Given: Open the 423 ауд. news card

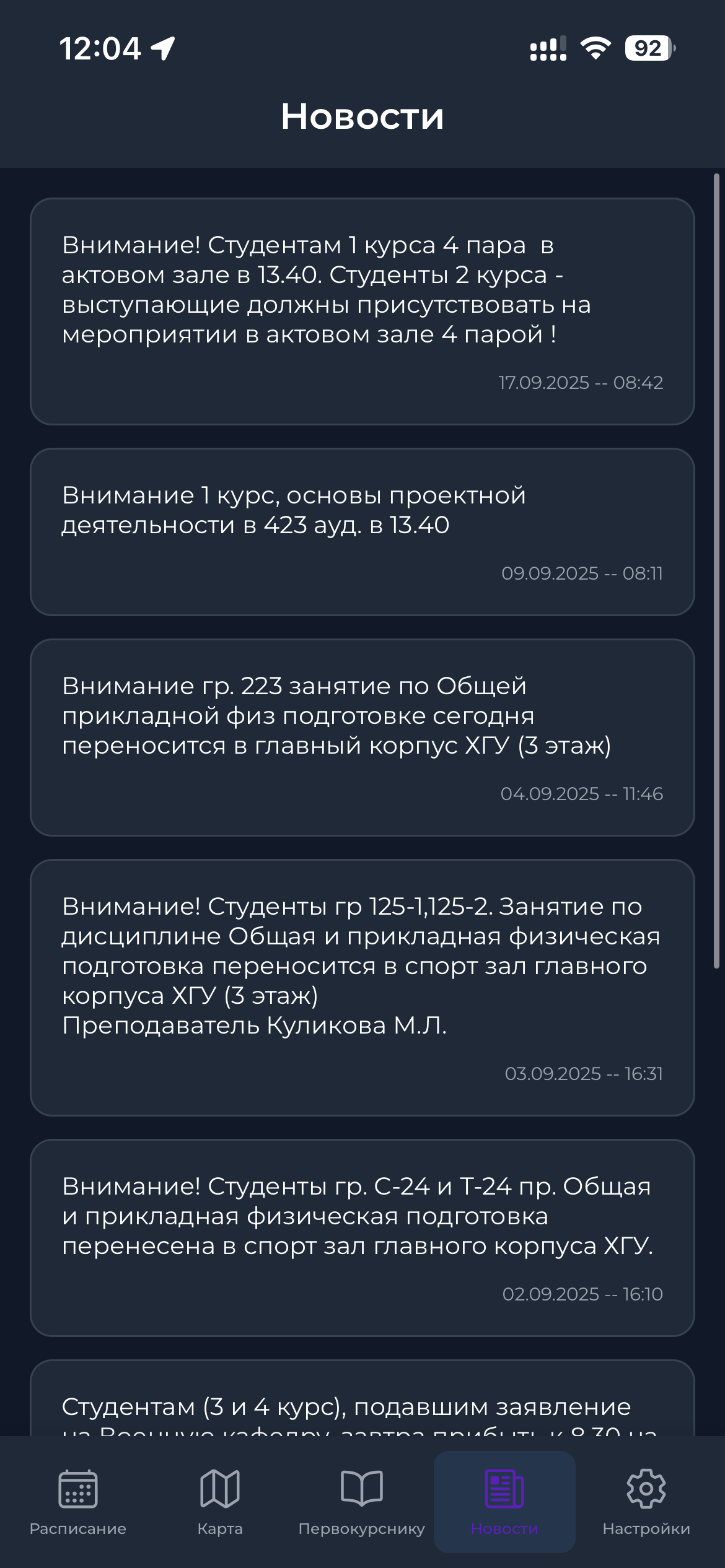Looking at the screenshot, I should coord(362,531).
